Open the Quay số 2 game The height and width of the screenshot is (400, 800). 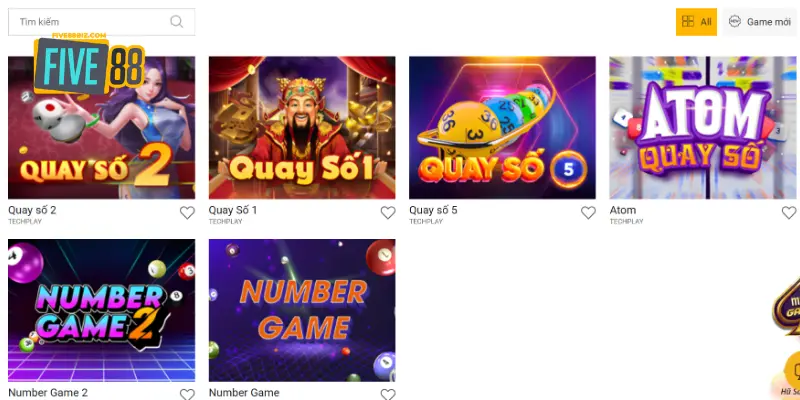point(101,127)
